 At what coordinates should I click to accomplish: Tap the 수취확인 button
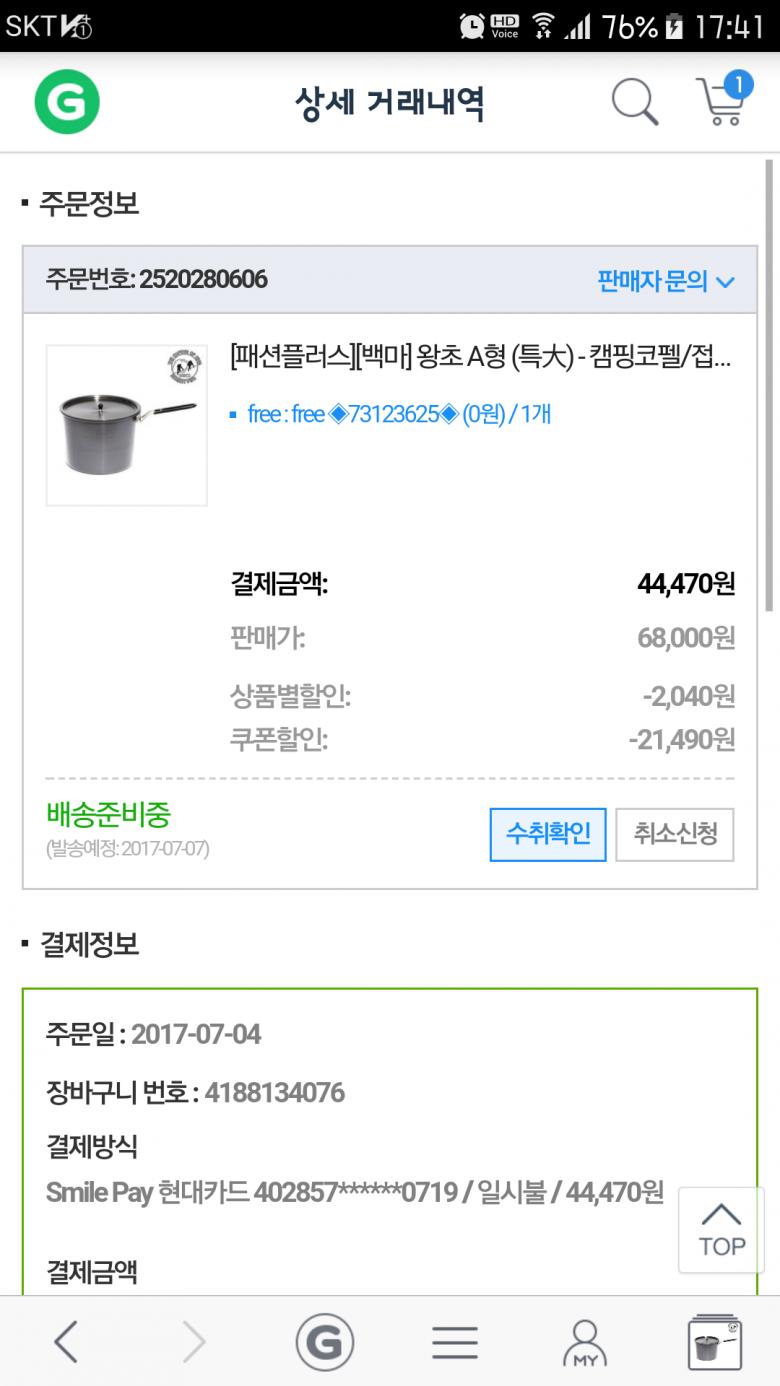coord(547,834)
